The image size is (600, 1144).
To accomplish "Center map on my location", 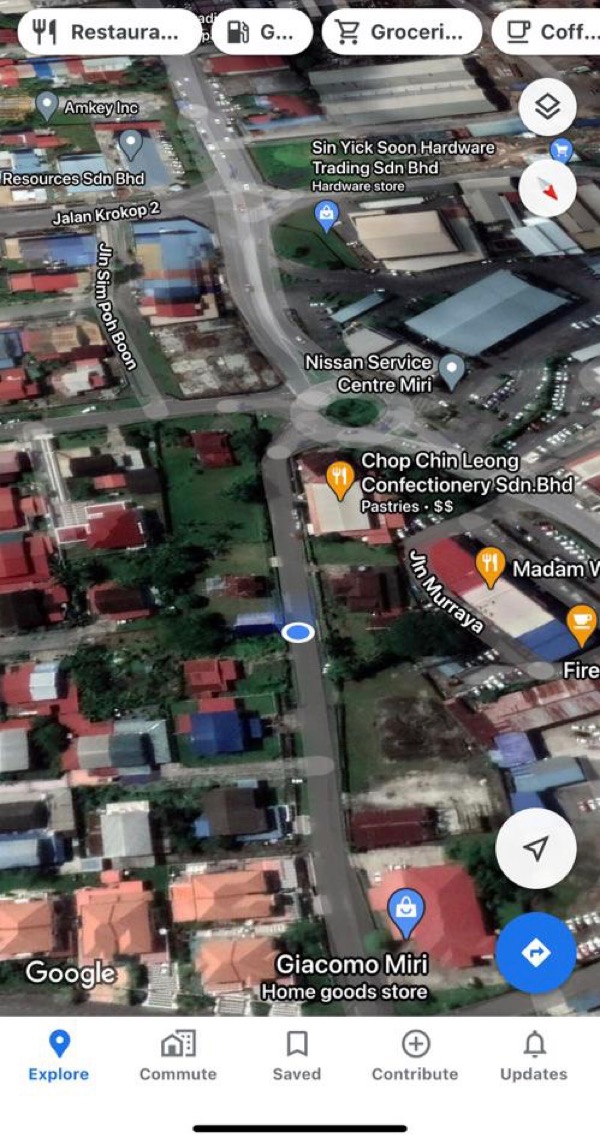I will pyautogui.click(x=536, y=848).
